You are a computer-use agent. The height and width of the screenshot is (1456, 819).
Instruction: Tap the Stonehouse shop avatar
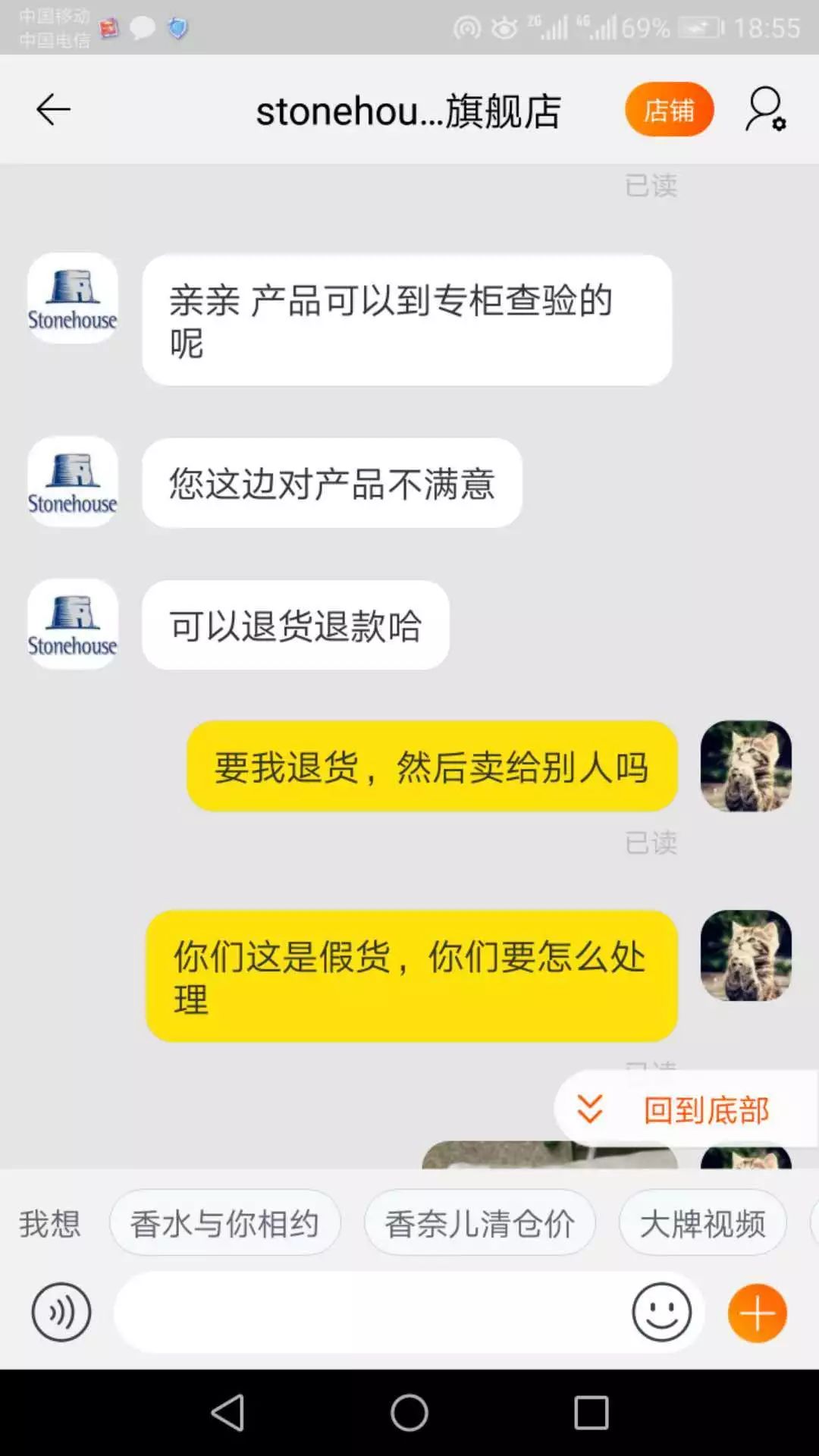72,298
